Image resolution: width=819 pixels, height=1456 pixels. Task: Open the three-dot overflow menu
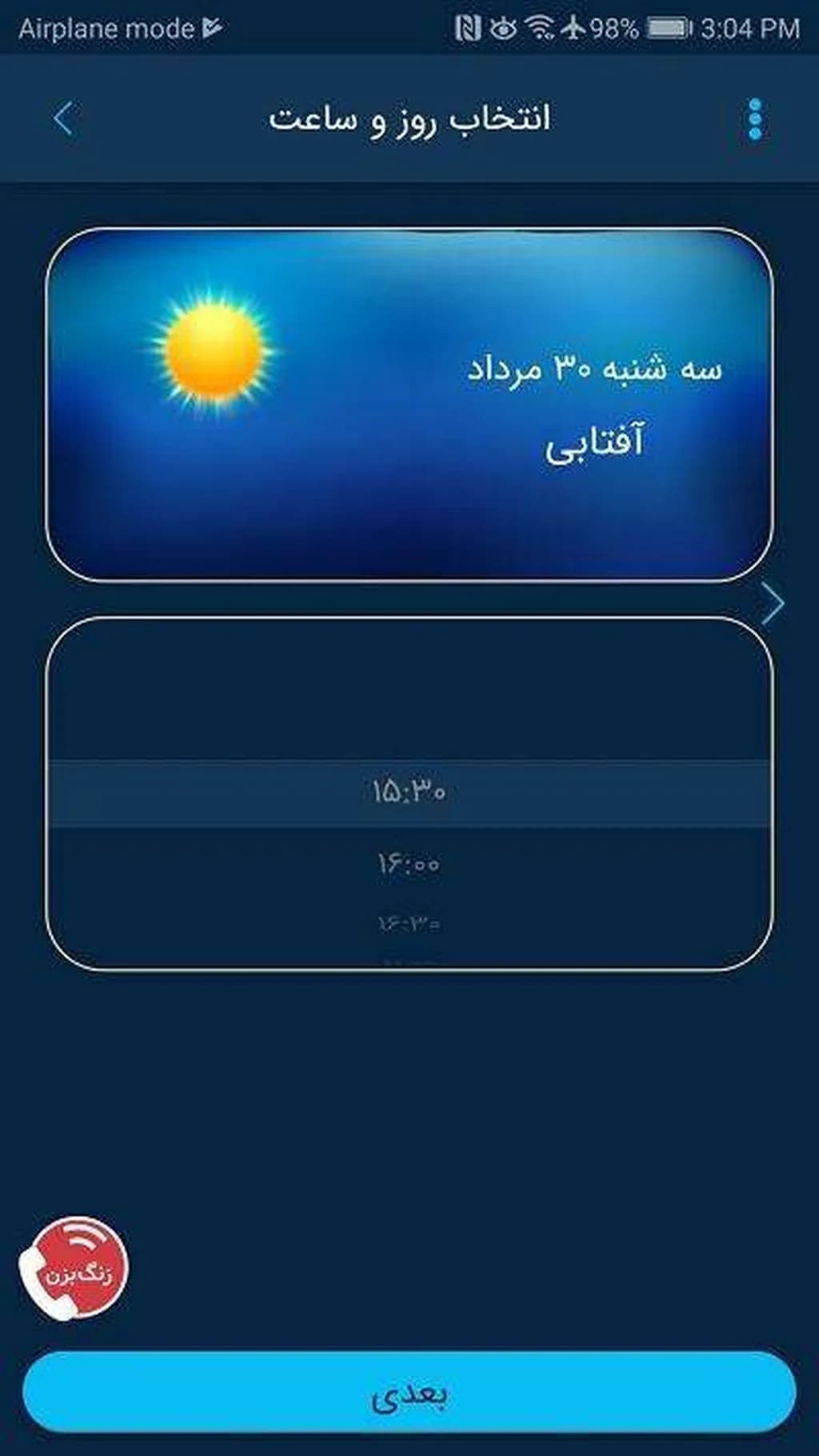(x=754, y=120)
